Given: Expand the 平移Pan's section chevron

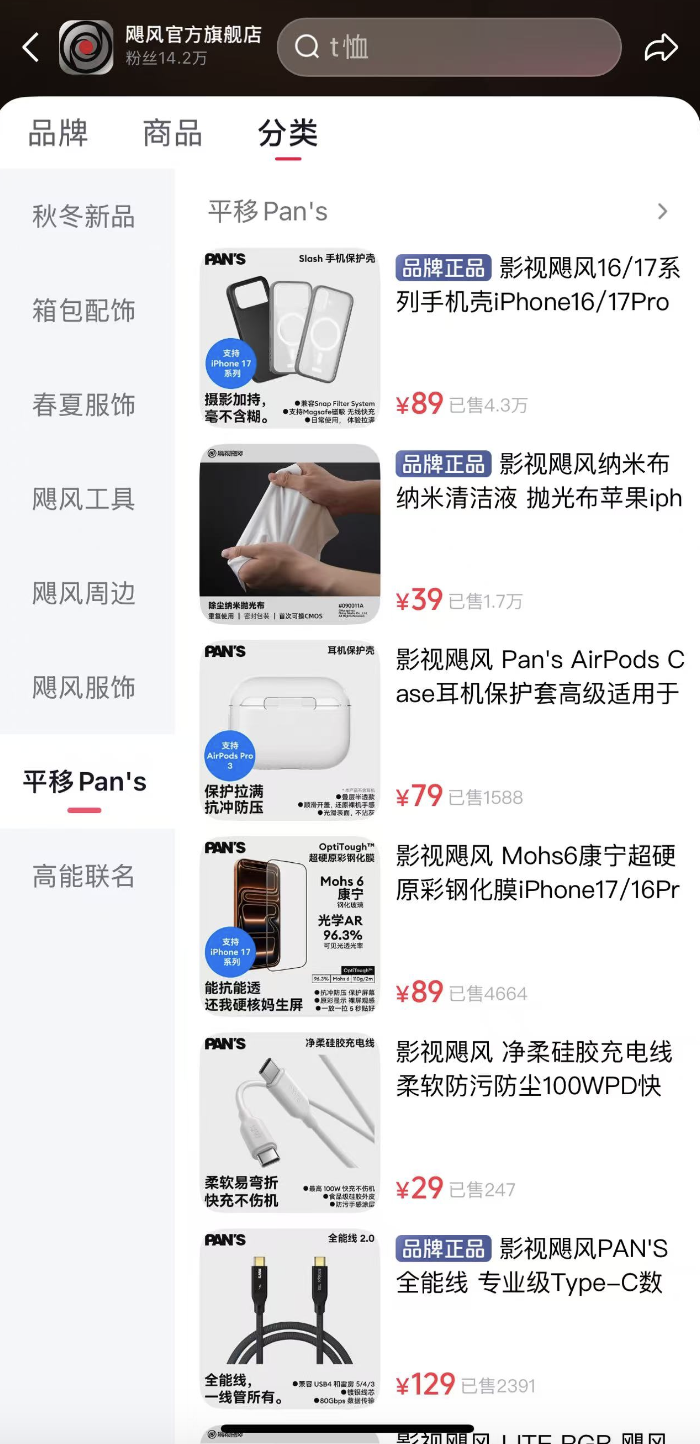Looking at the screenshot, I should tap(662, 212).
